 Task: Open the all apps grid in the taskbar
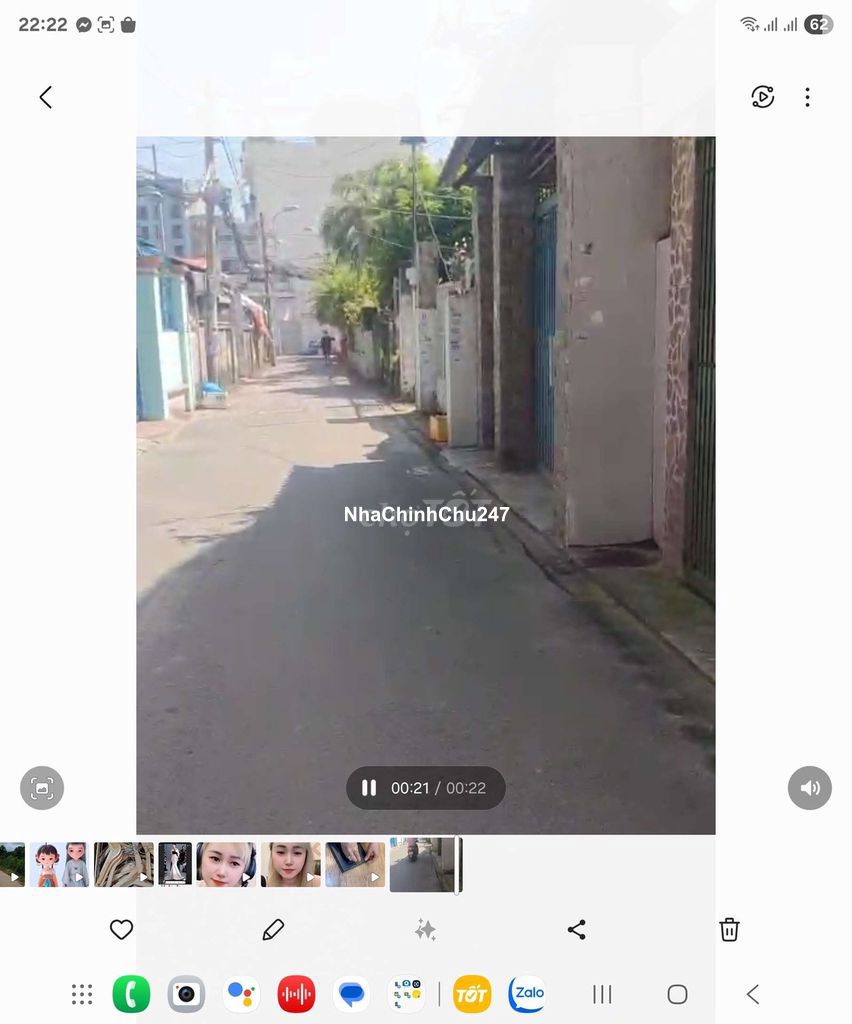(82, 994)
